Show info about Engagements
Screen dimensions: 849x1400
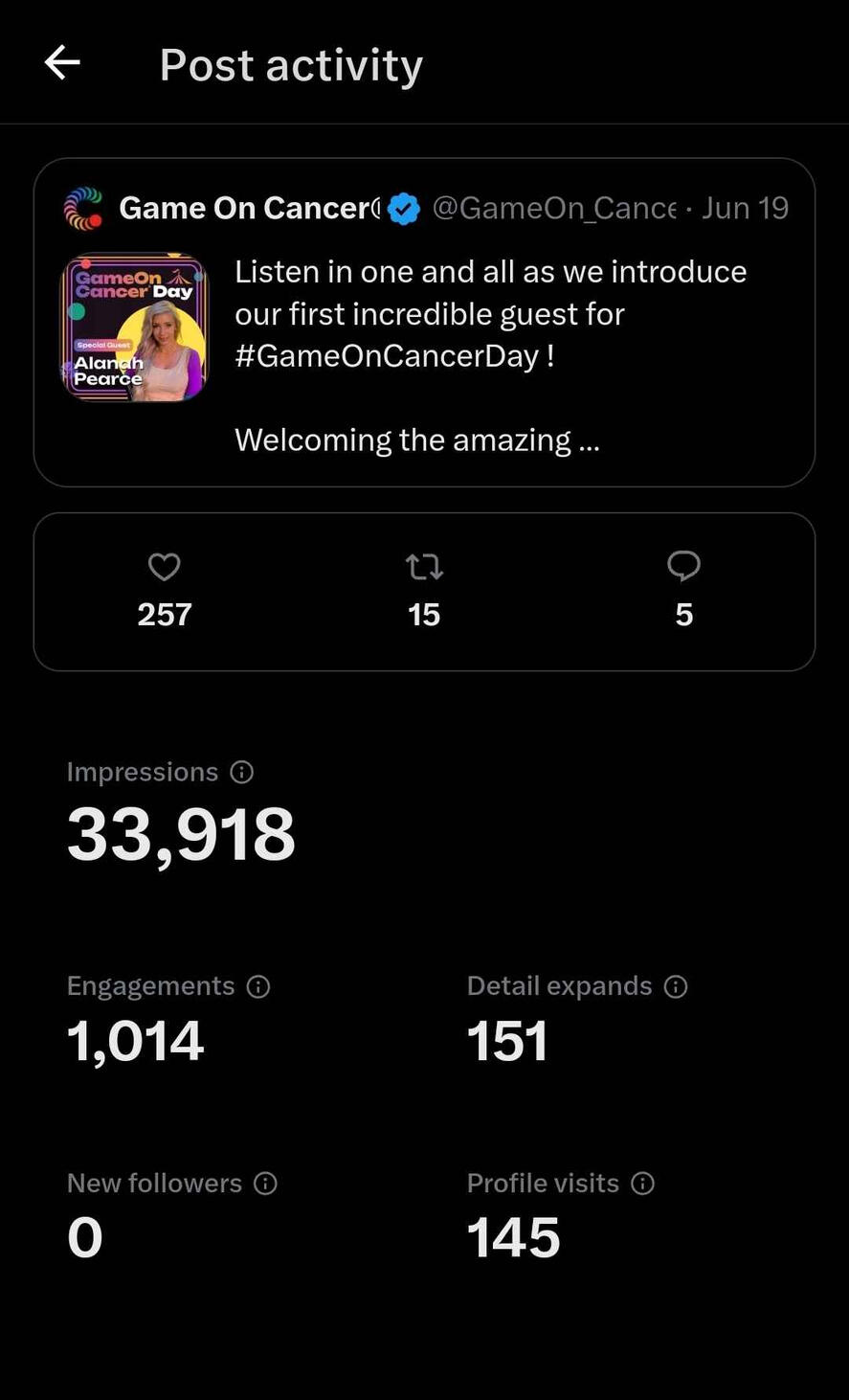click(258, 986)
